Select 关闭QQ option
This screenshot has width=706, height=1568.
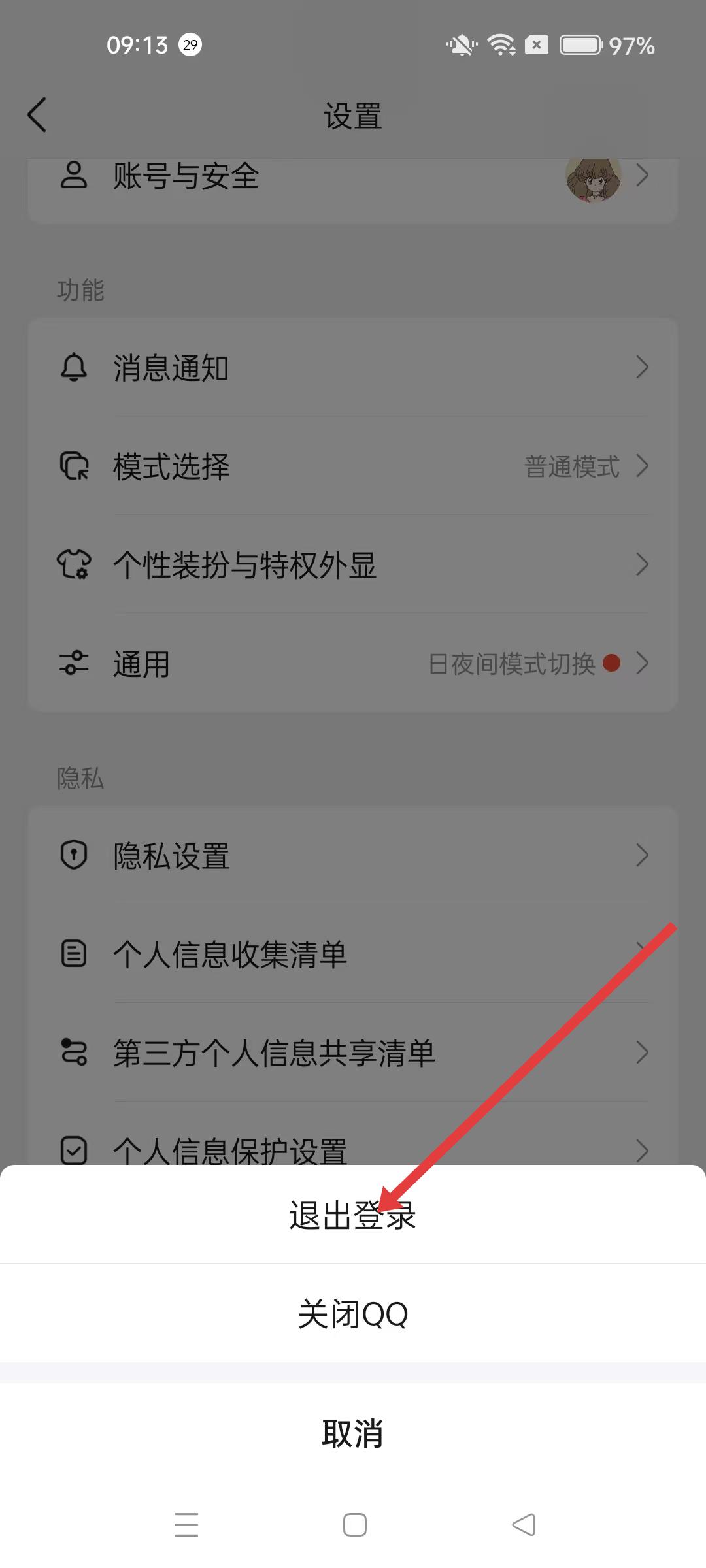click(353, 1314)
